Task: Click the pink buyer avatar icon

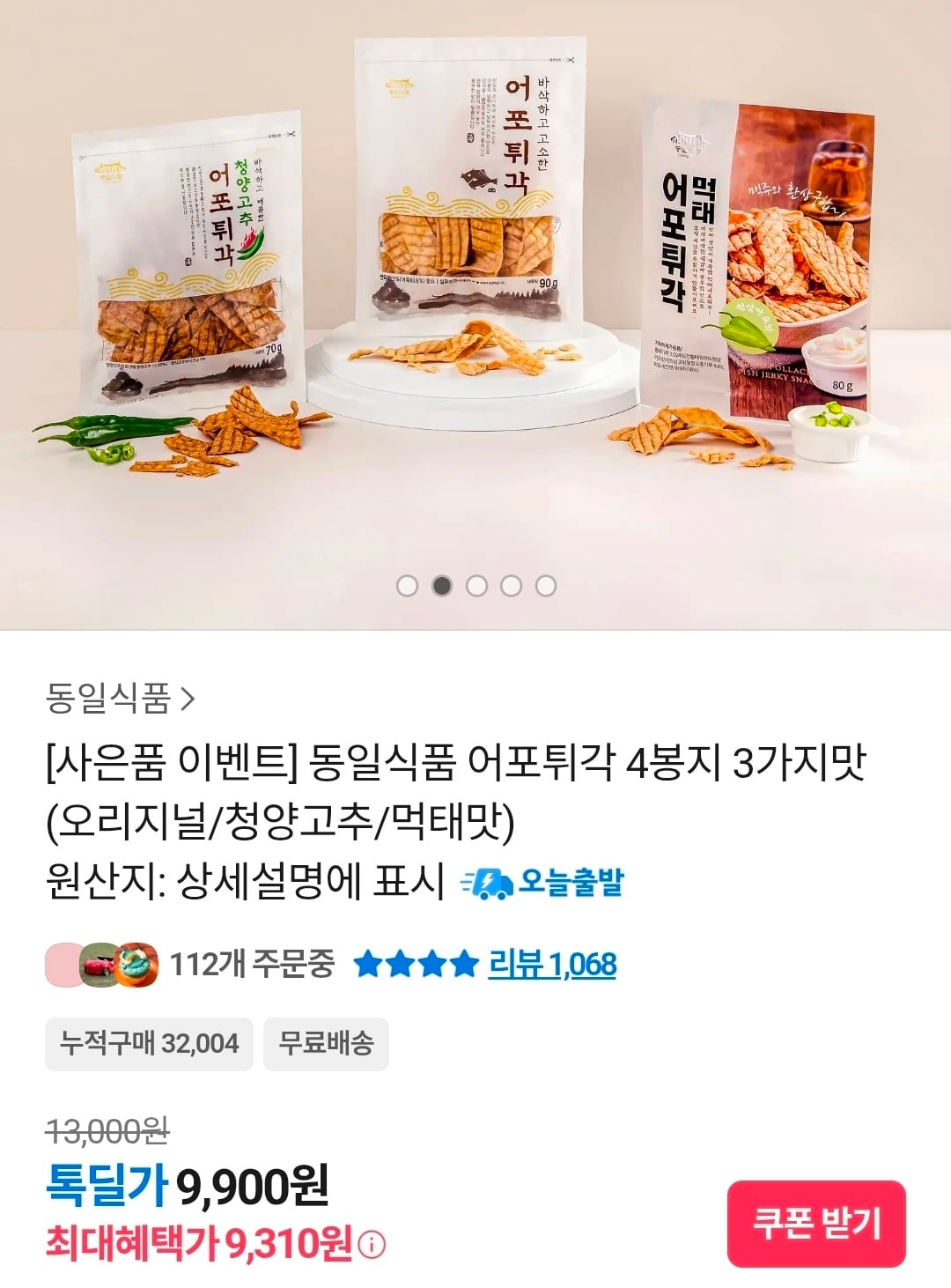Action: [63, 964]
